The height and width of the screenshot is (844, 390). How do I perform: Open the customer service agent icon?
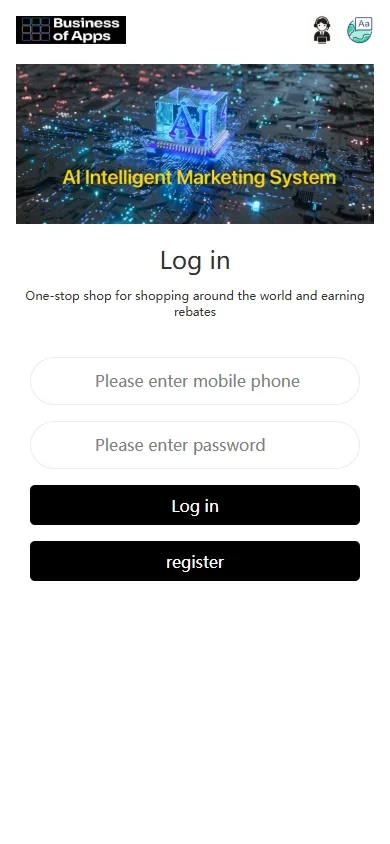322,30
